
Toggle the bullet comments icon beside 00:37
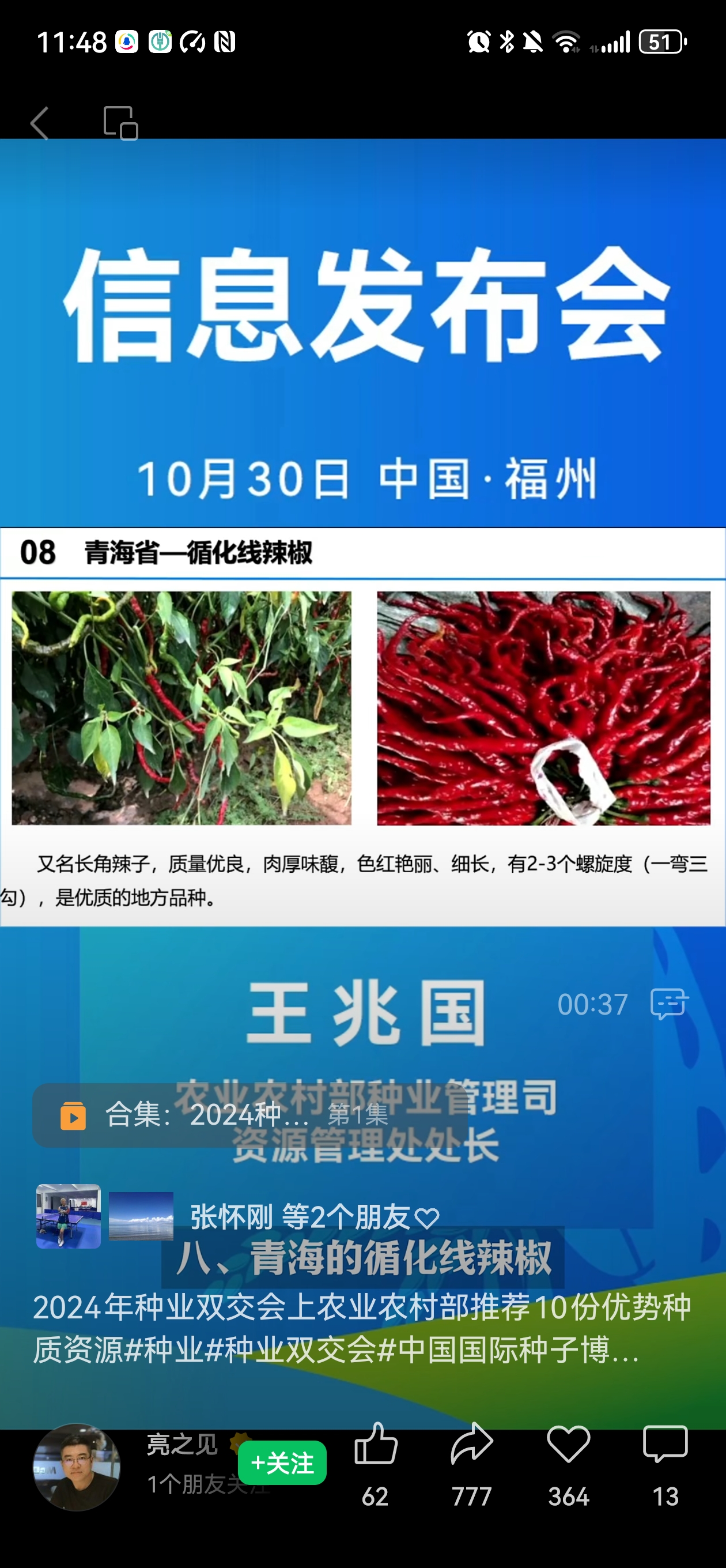click(x=669, y=1004)
